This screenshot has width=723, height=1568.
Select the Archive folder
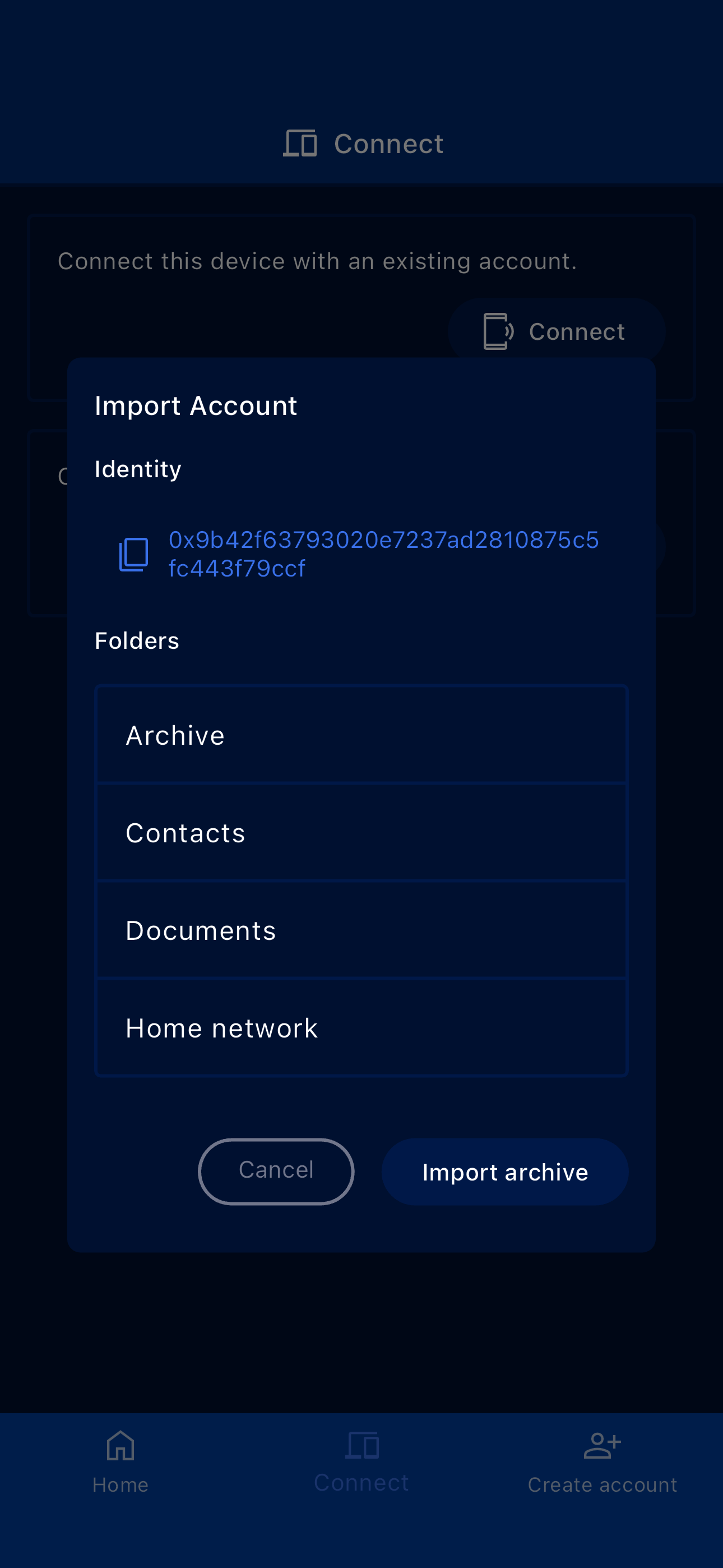[361, 735]
